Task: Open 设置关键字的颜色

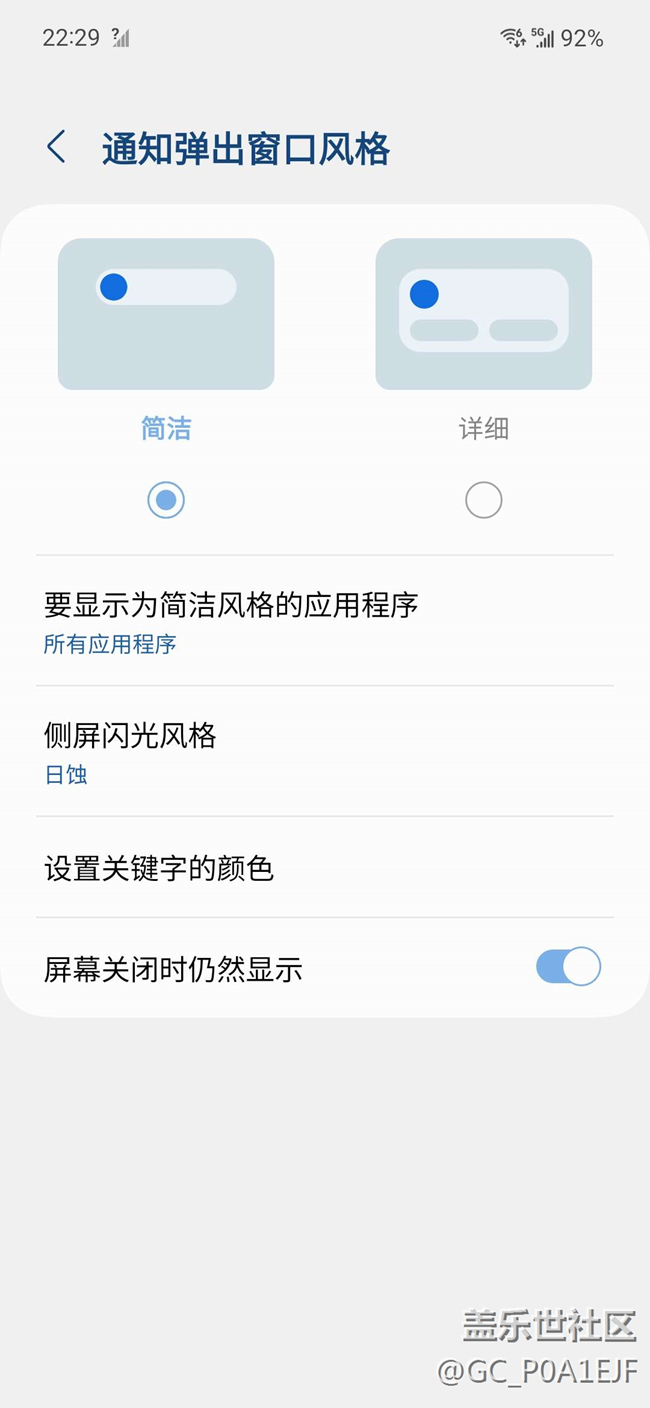Action: click(324, 868)
